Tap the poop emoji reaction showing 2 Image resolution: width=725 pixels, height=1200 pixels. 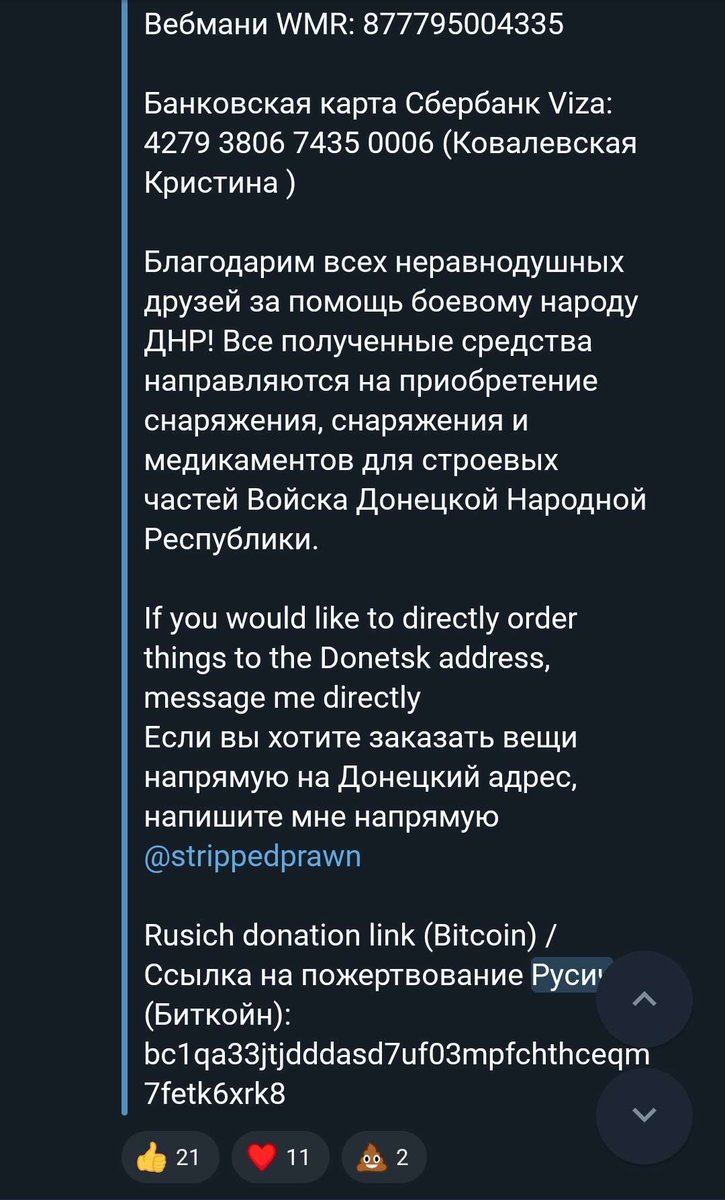coord(383,1159)
